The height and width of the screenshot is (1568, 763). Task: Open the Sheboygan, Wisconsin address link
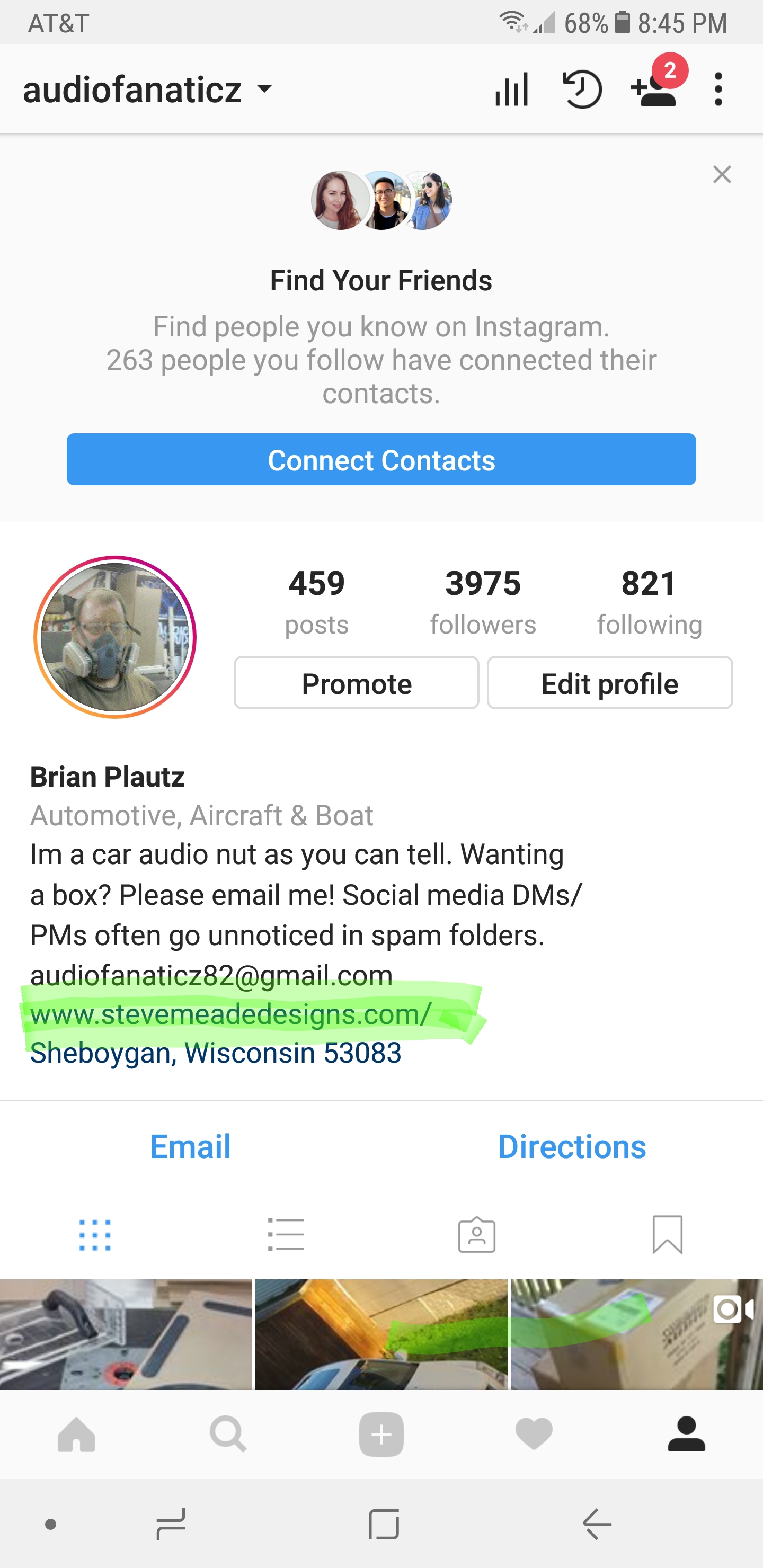216,1053
